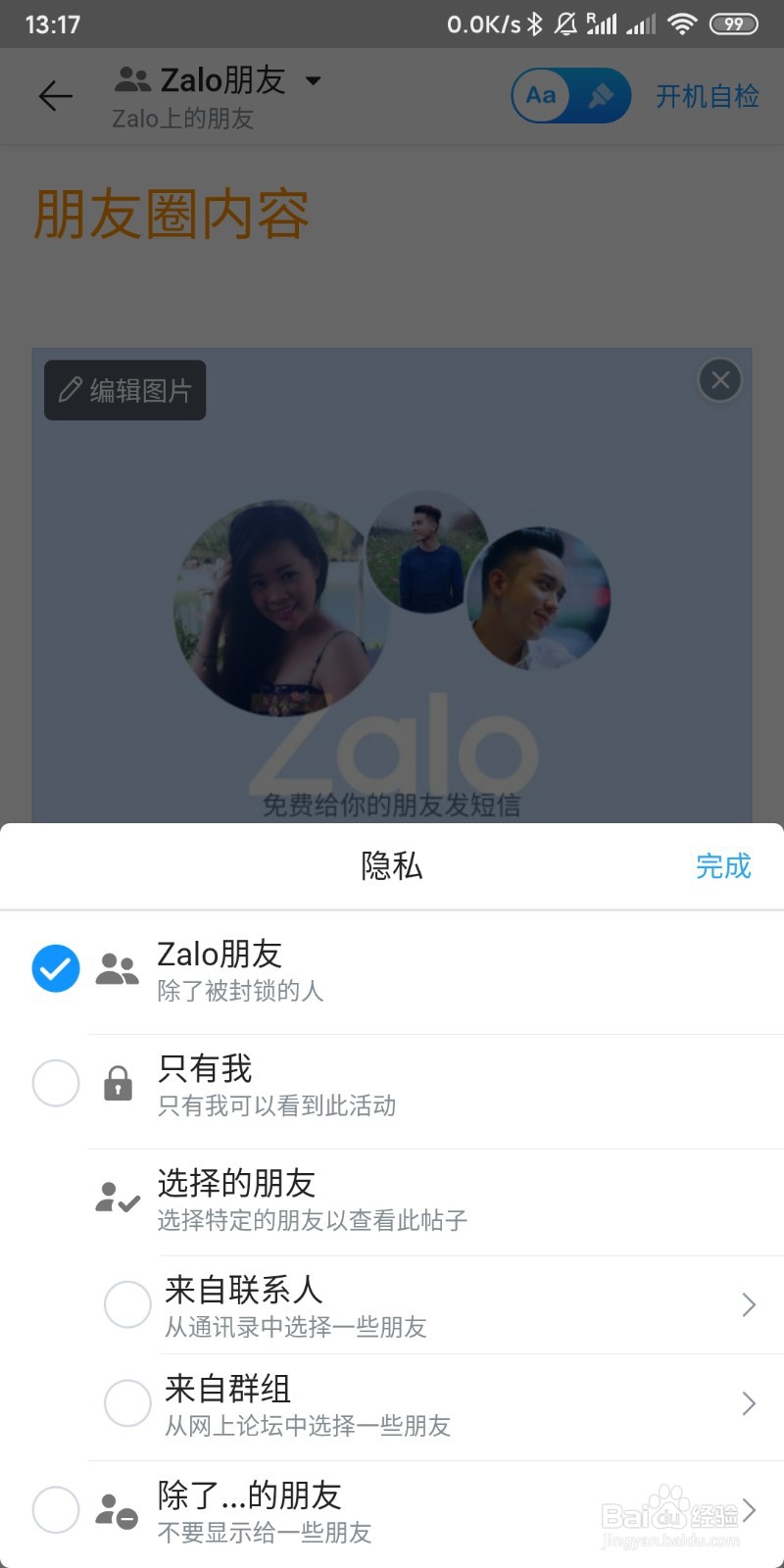Image resolution: width=784 pixels, height=1568 pixels.
Task: Expand 来自联系人 with its right chevron
Action: coord(748,1304)
